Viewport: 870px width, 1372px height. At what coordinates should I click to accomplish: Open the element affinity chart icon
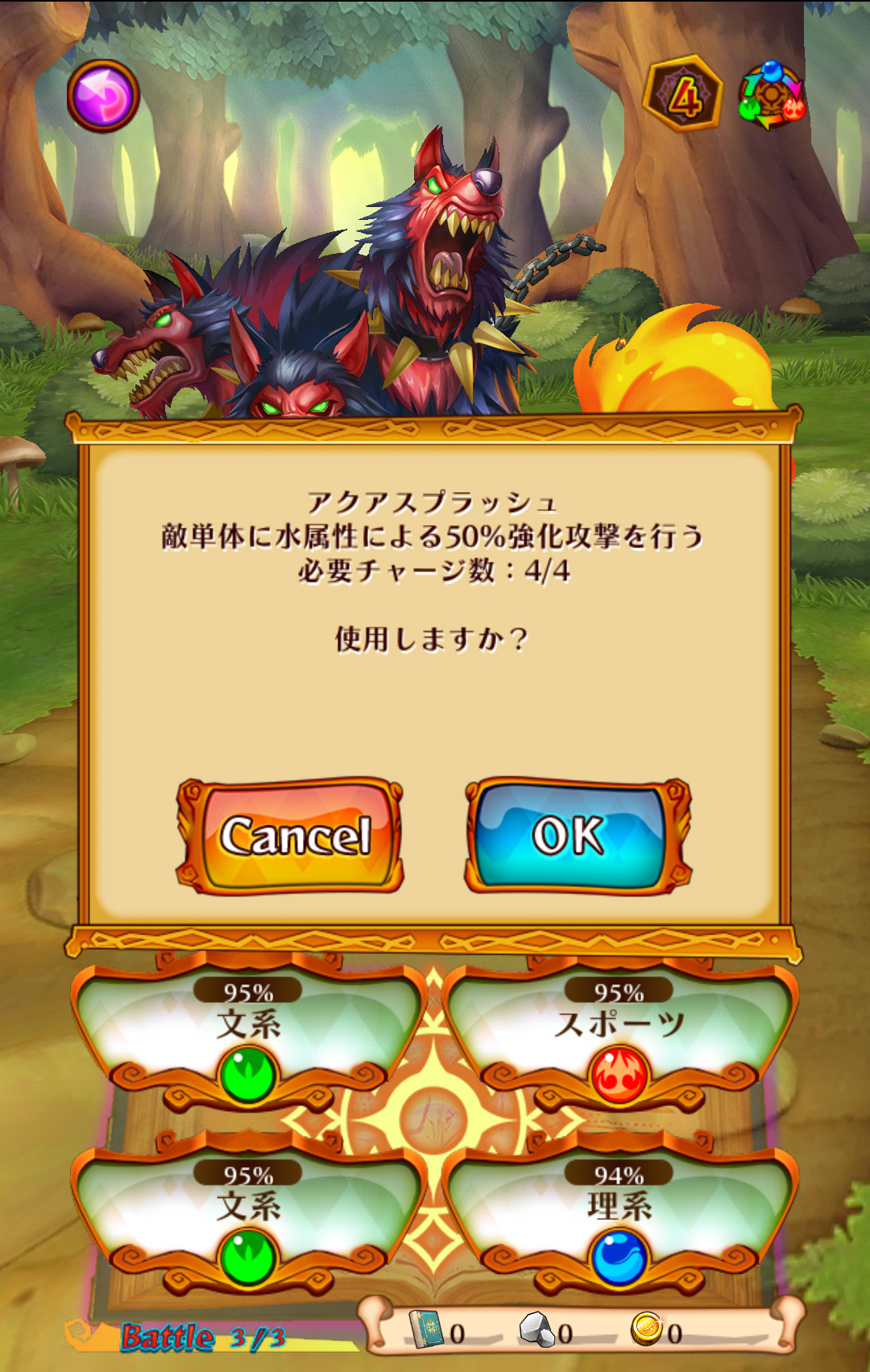[771, 96]
